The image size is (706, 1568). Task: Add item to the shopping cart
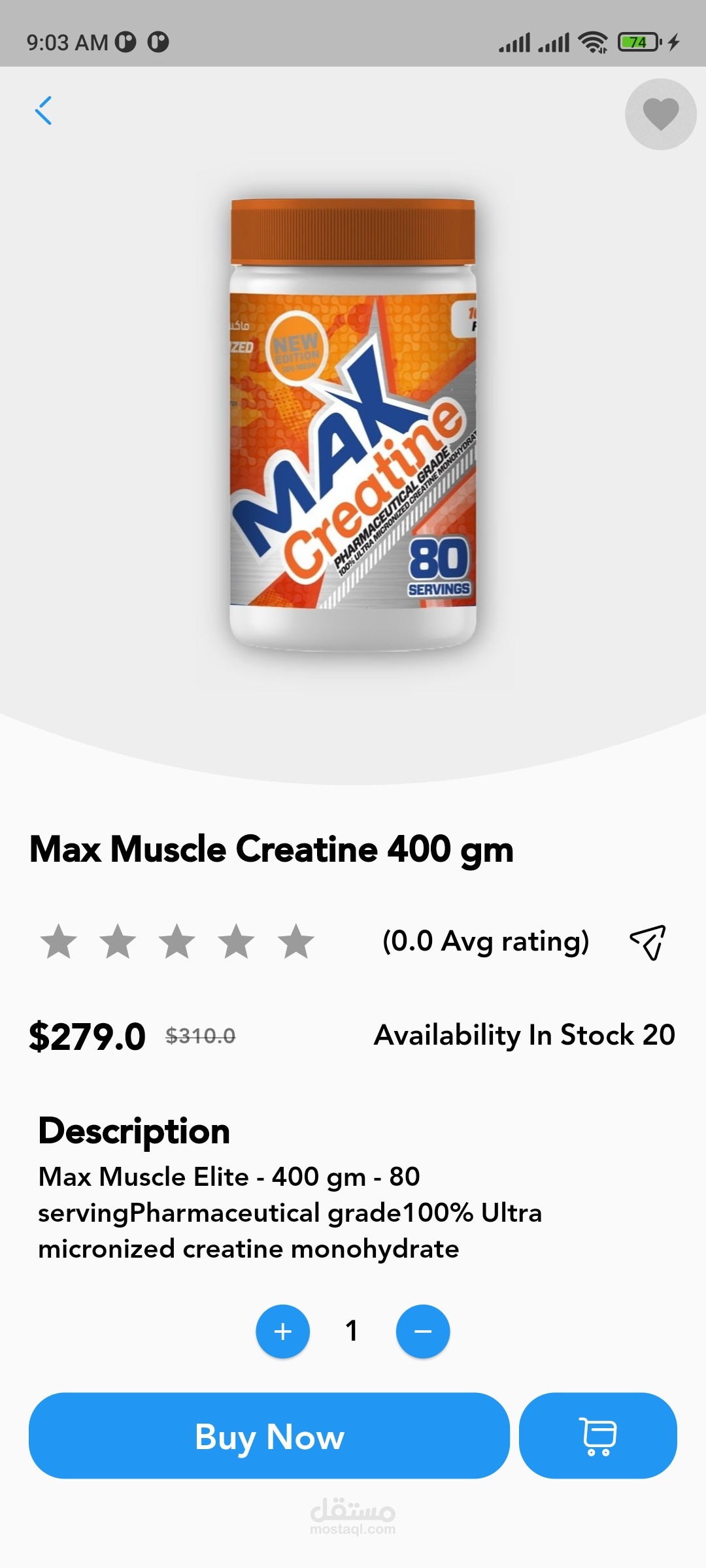(x=597, y=1435)
